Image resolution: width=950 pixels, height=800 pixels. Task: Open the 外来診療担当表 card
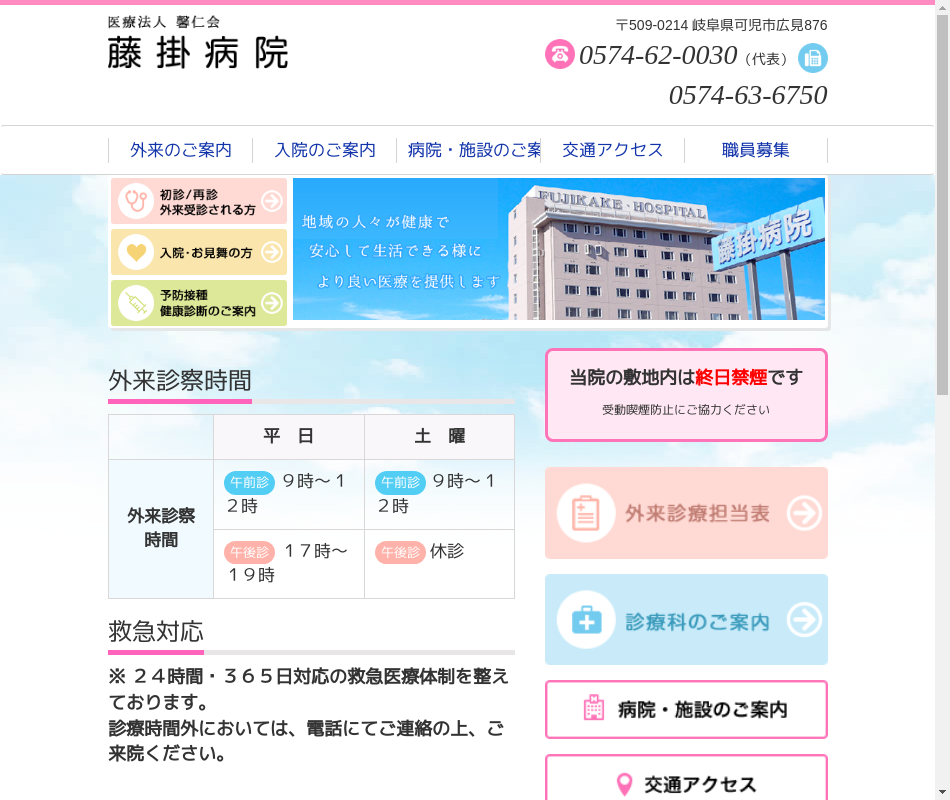[686, 513]
